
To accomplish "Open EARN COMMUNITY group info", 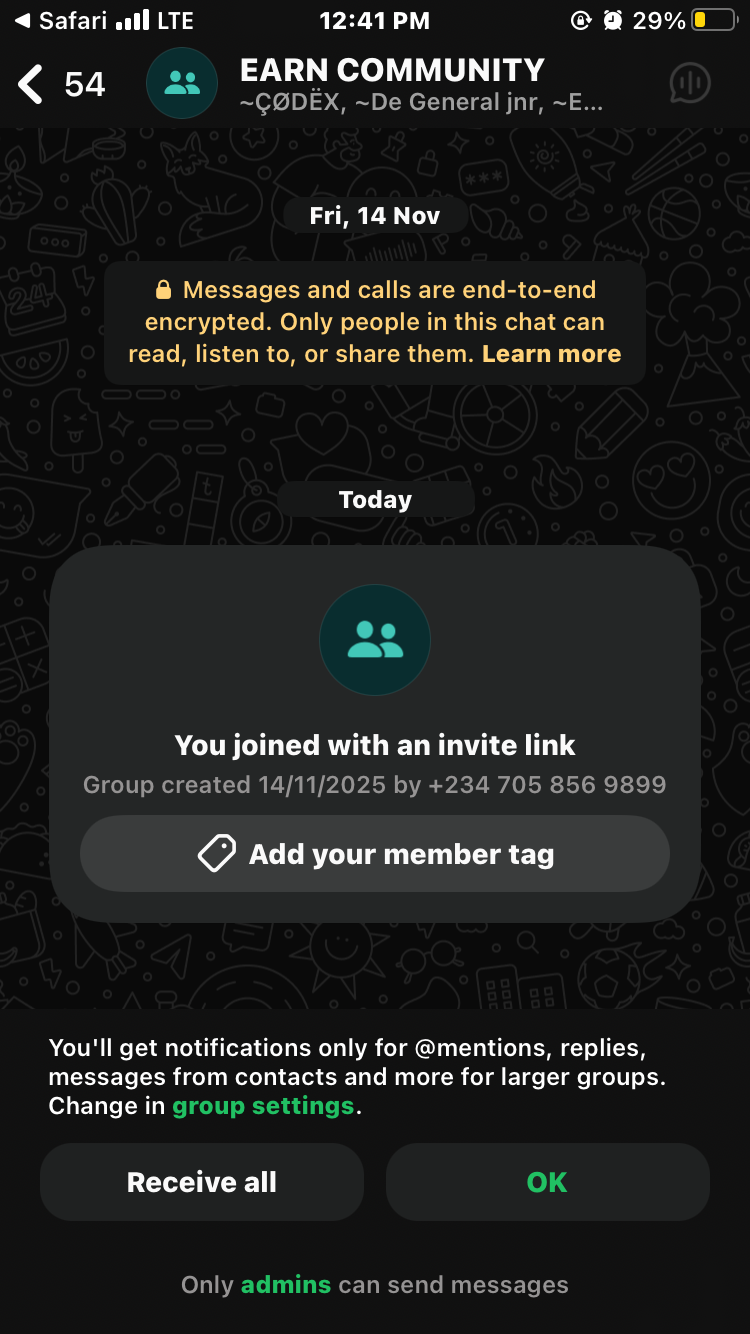I will pyautogui.click(x=392, y=84).
